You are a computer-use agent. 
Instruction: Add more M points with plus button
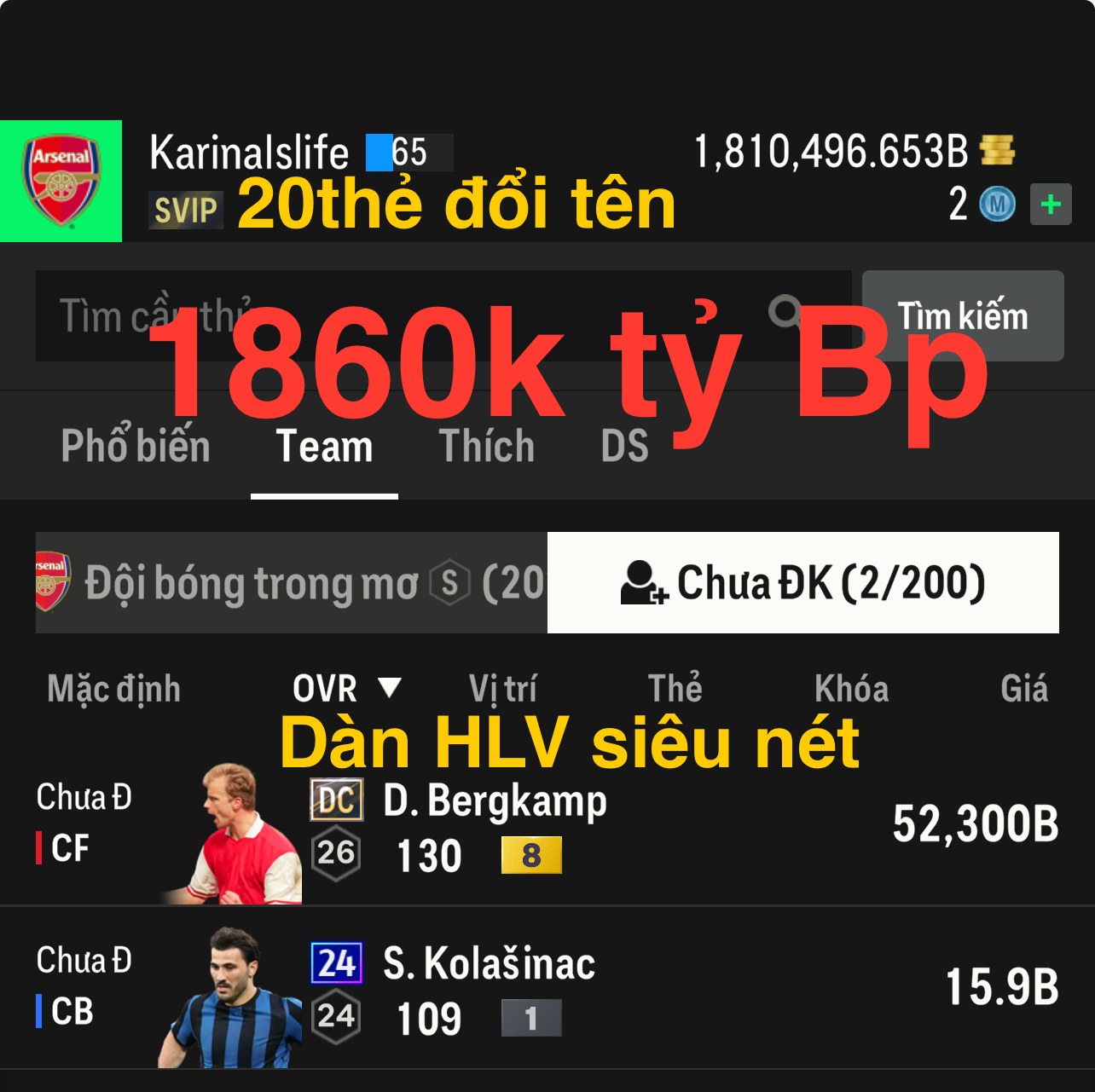1051,205
